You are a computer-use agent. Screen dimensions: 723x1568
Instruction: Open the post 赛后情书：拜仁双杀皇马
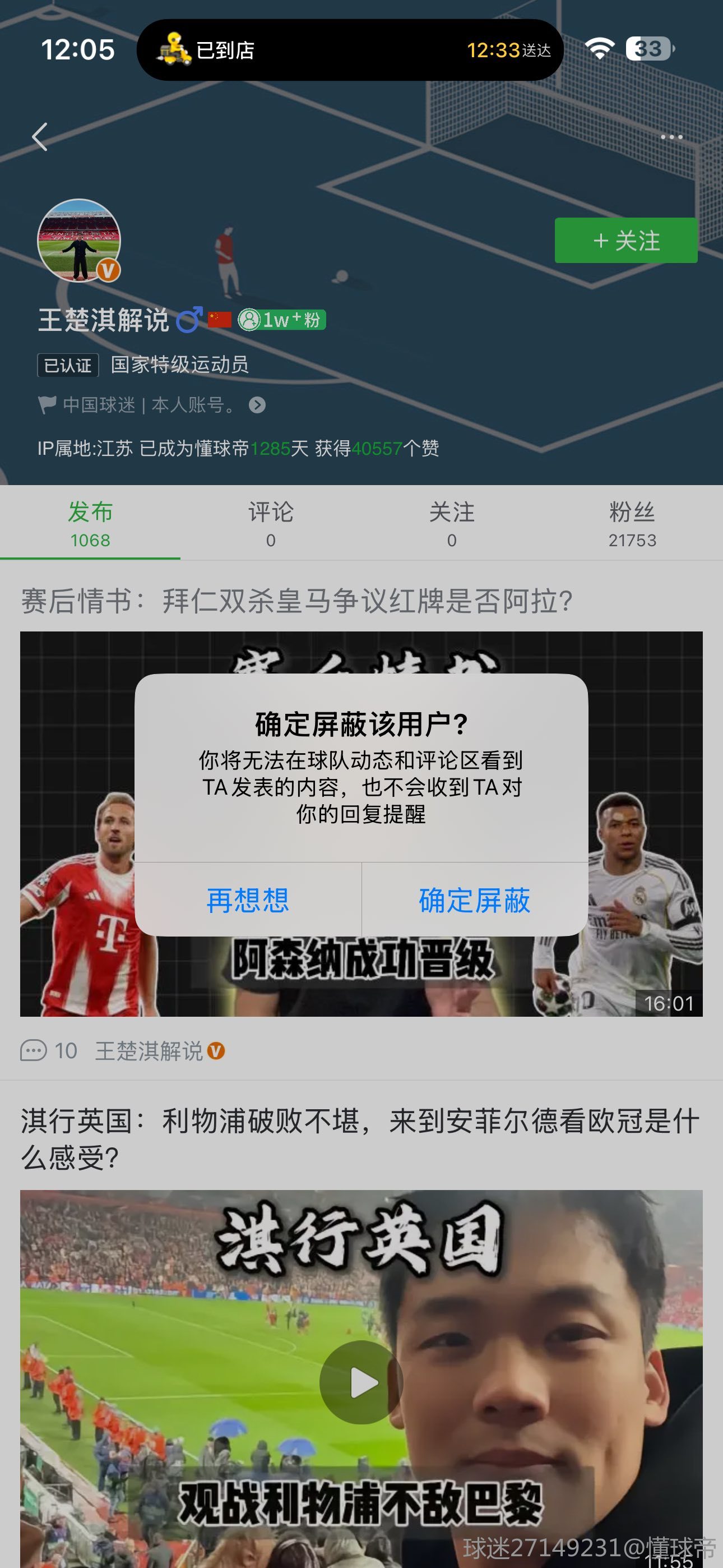tap(297, 601)
